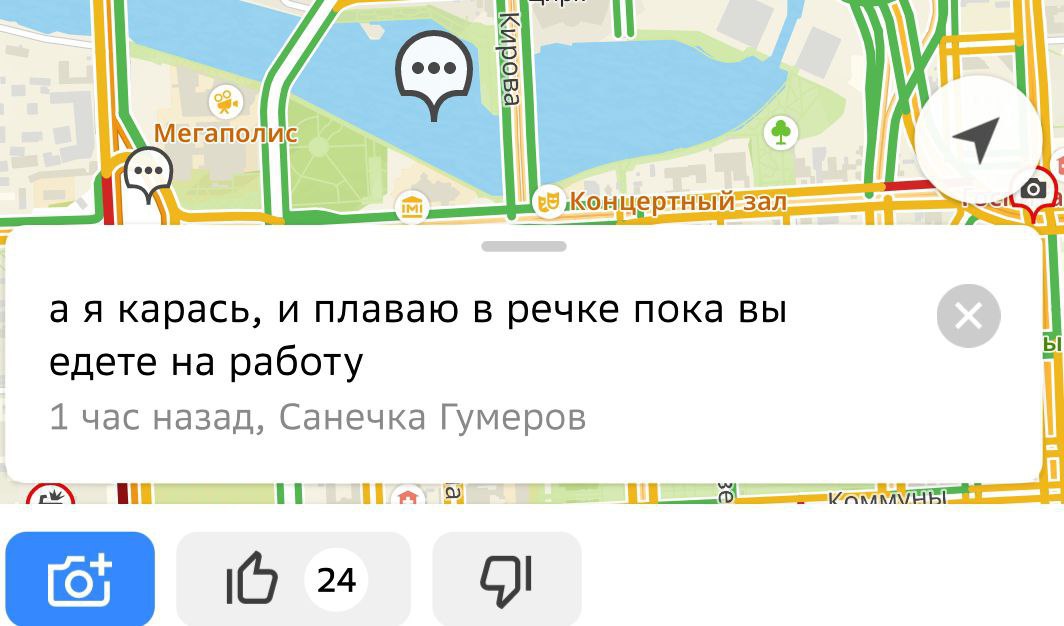Tap the green park marker
1064x626 pixels.
pyautogui.click(x=780, y=132)
